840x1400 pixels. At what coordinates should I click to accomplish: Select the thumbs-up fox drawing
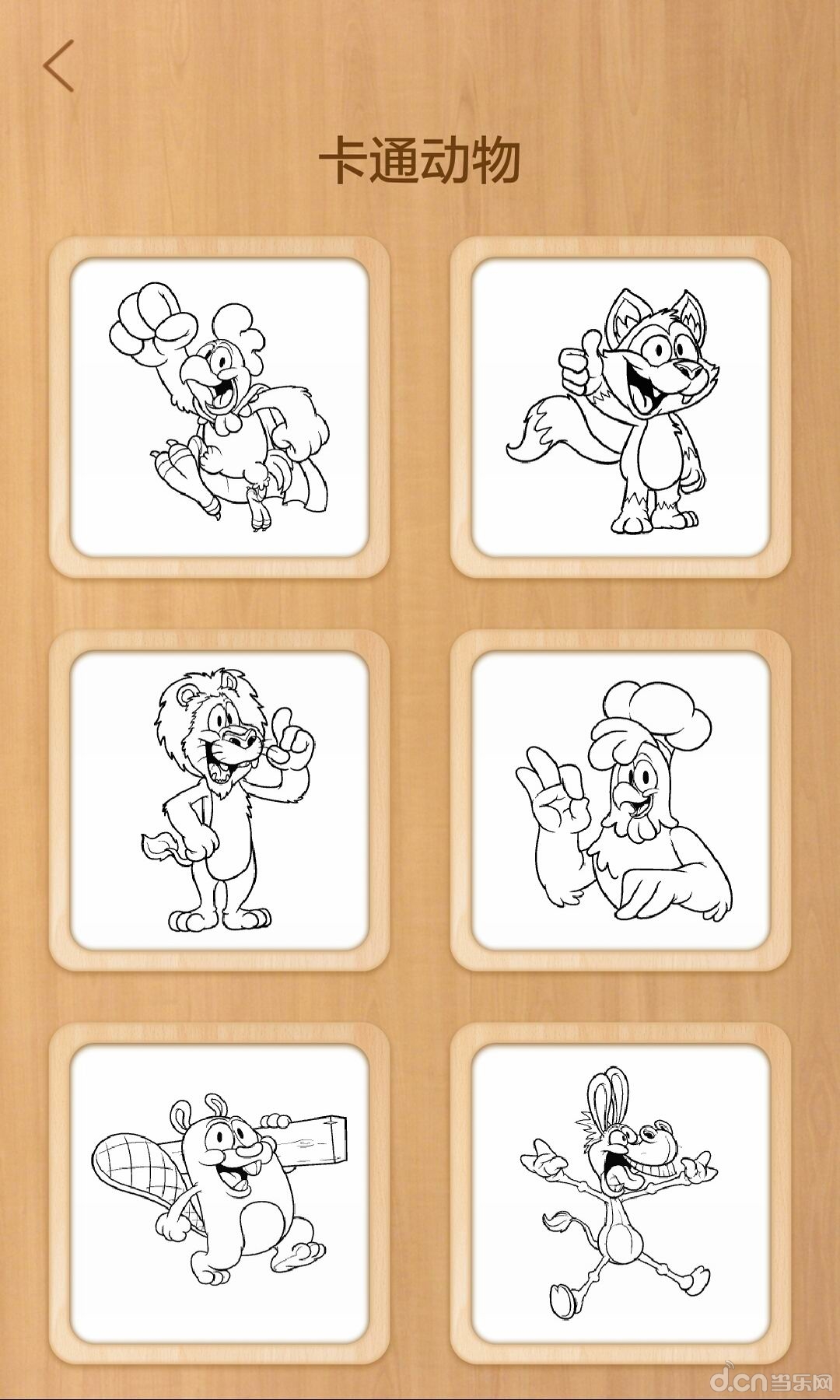click(x=620, y=407)
